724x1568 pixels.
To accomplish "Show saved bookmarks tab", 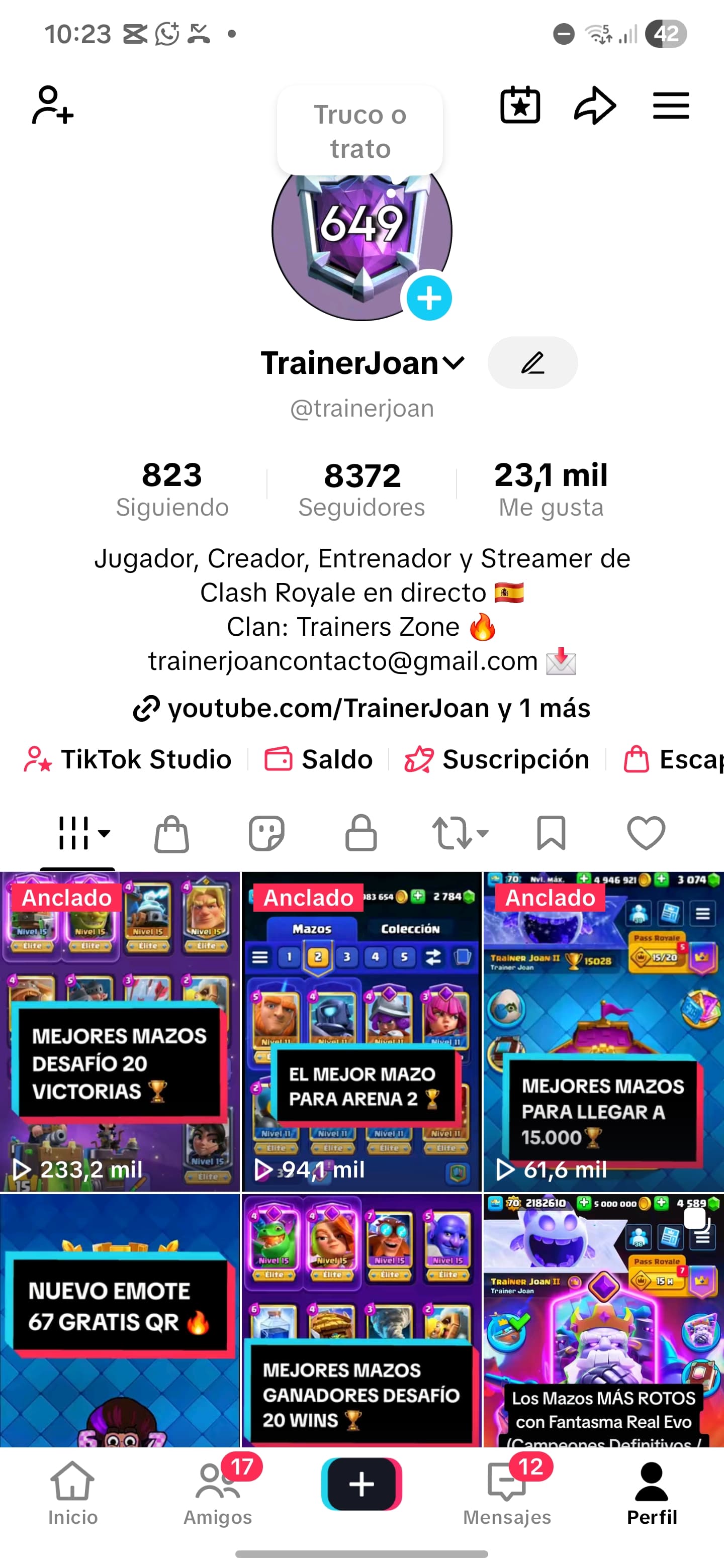I will 551,833.
